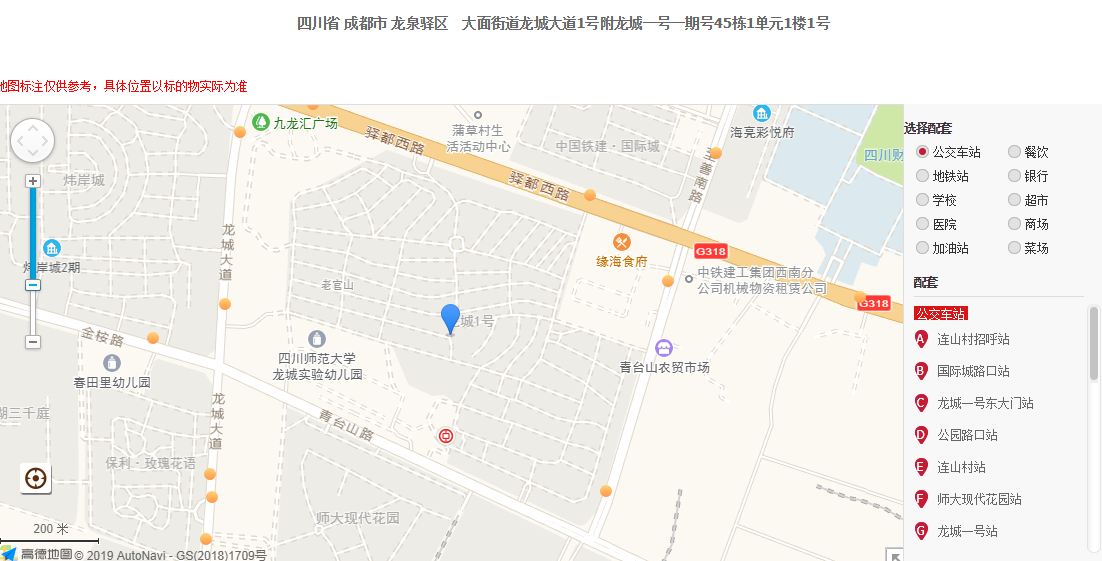Zoom in the map with plus button
Screen dimensions: 1102x561
[x=33, y=181]
